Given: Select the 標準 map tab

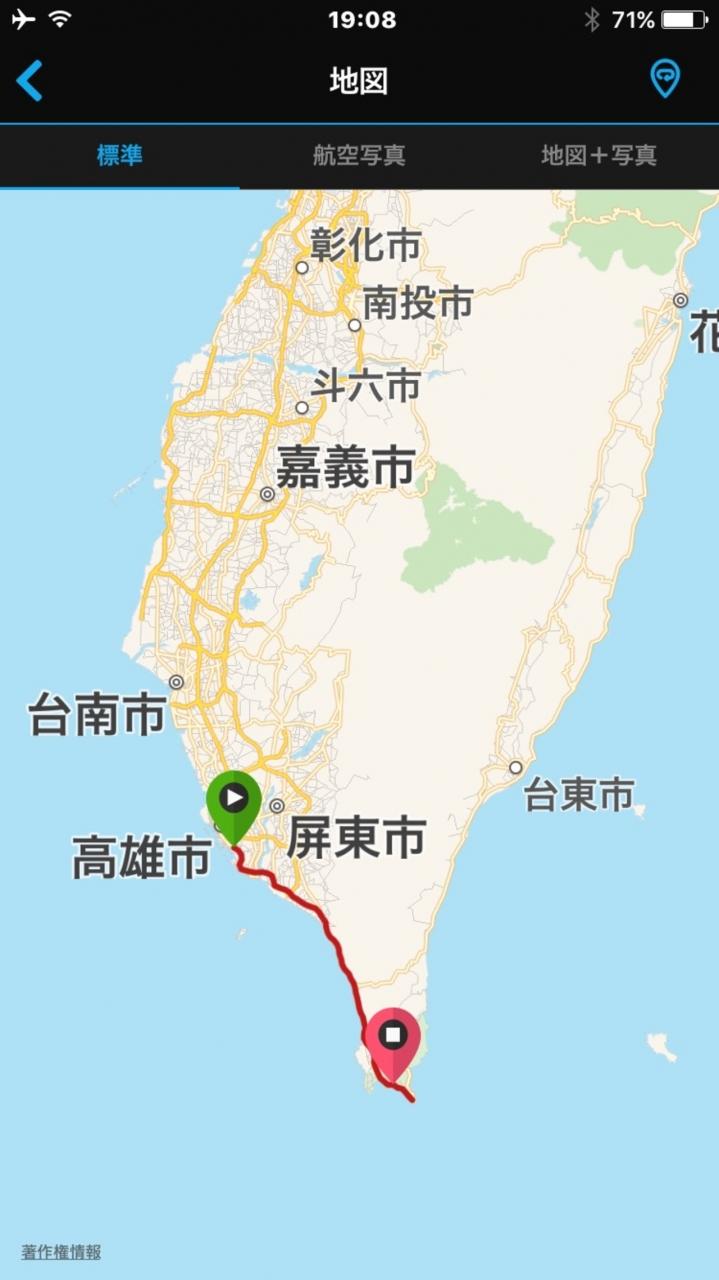Looking at the screenshot, I should 120,155.
